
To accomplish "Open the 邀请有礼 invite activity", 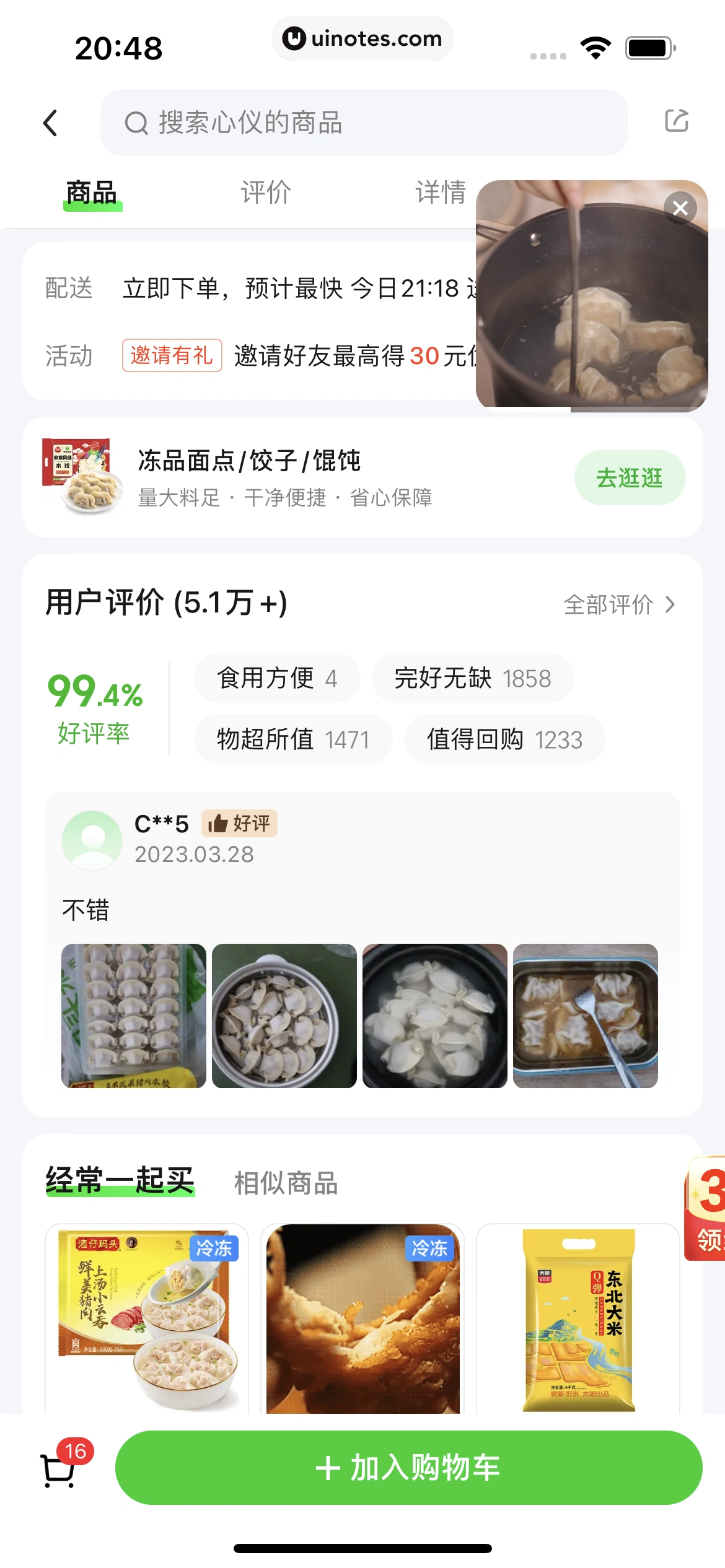I will (172, 355).
